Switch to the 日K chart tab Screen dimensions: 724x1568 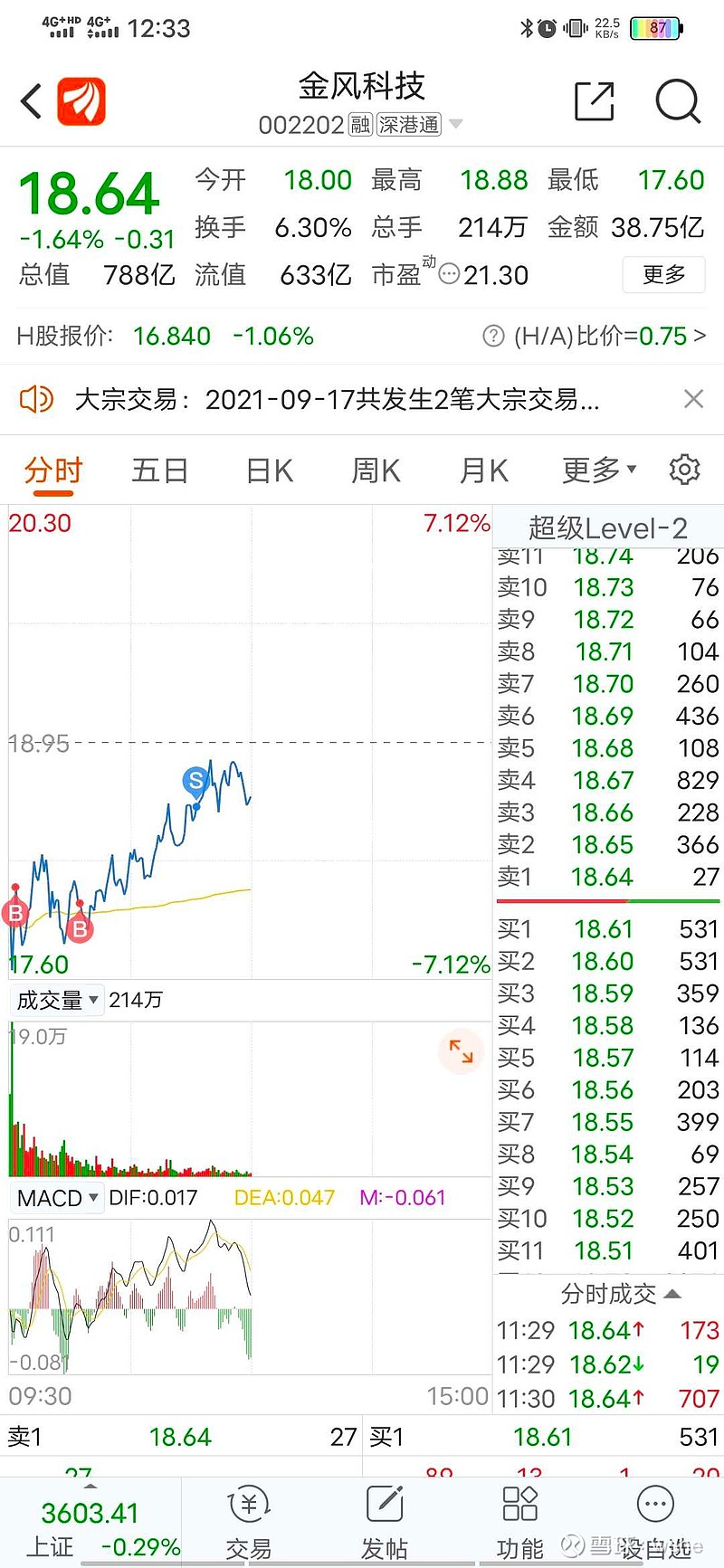[270, 470]
